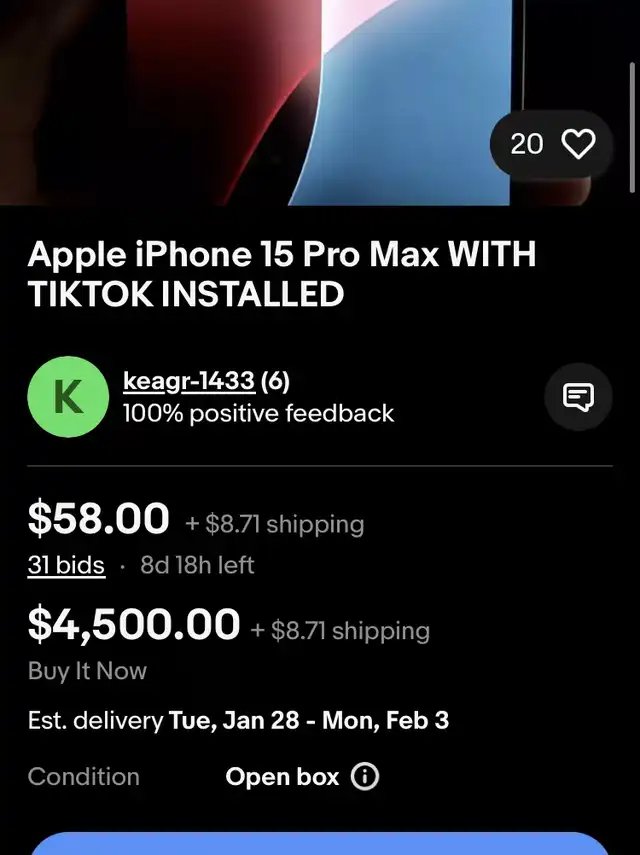Tap the seller's green K avatar
Viewport: 640px width, 855px height.
pos(68,397)
